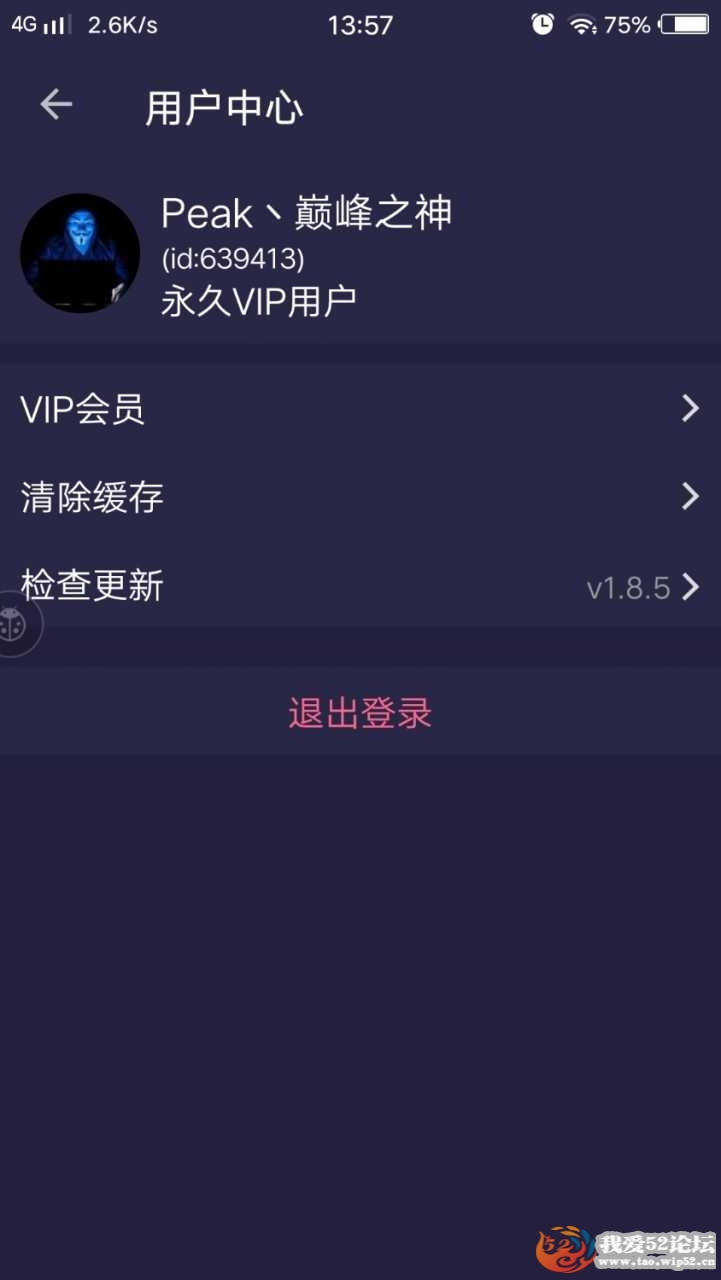Go back using the arrow icon
Viewport: 721px width, 1280px height.
(56, 105)
